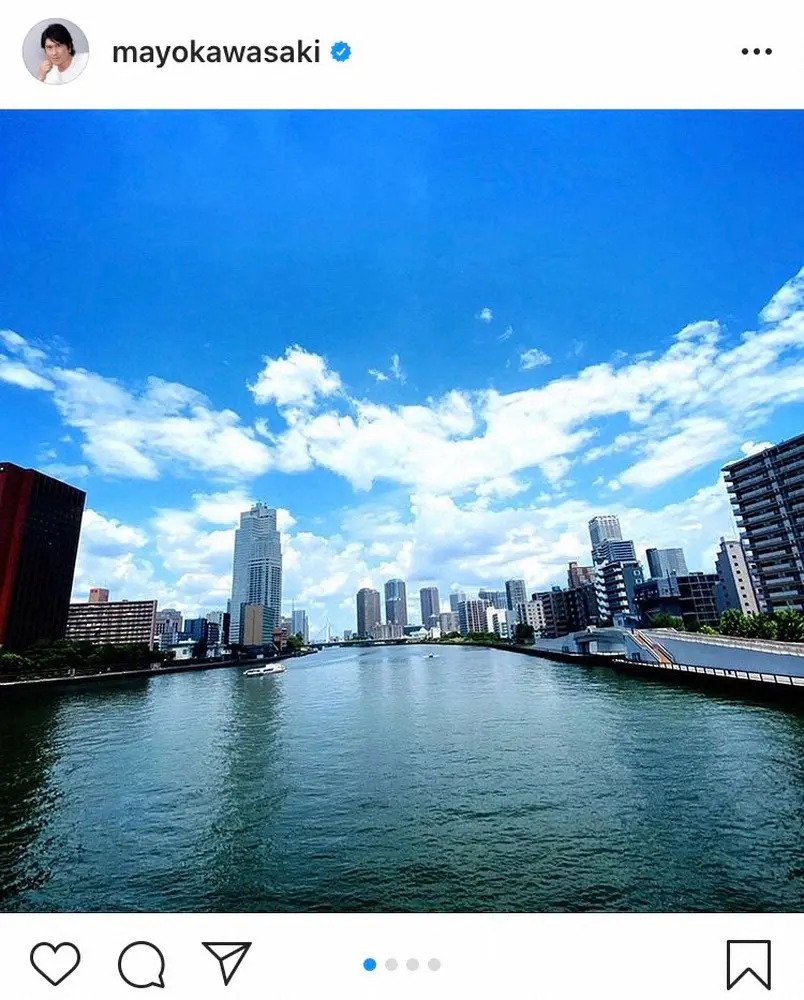Screen dimensions: 804x1000
Task: Open the river cityscape photo
Action: pyautogui.click(x=402, y=510)
